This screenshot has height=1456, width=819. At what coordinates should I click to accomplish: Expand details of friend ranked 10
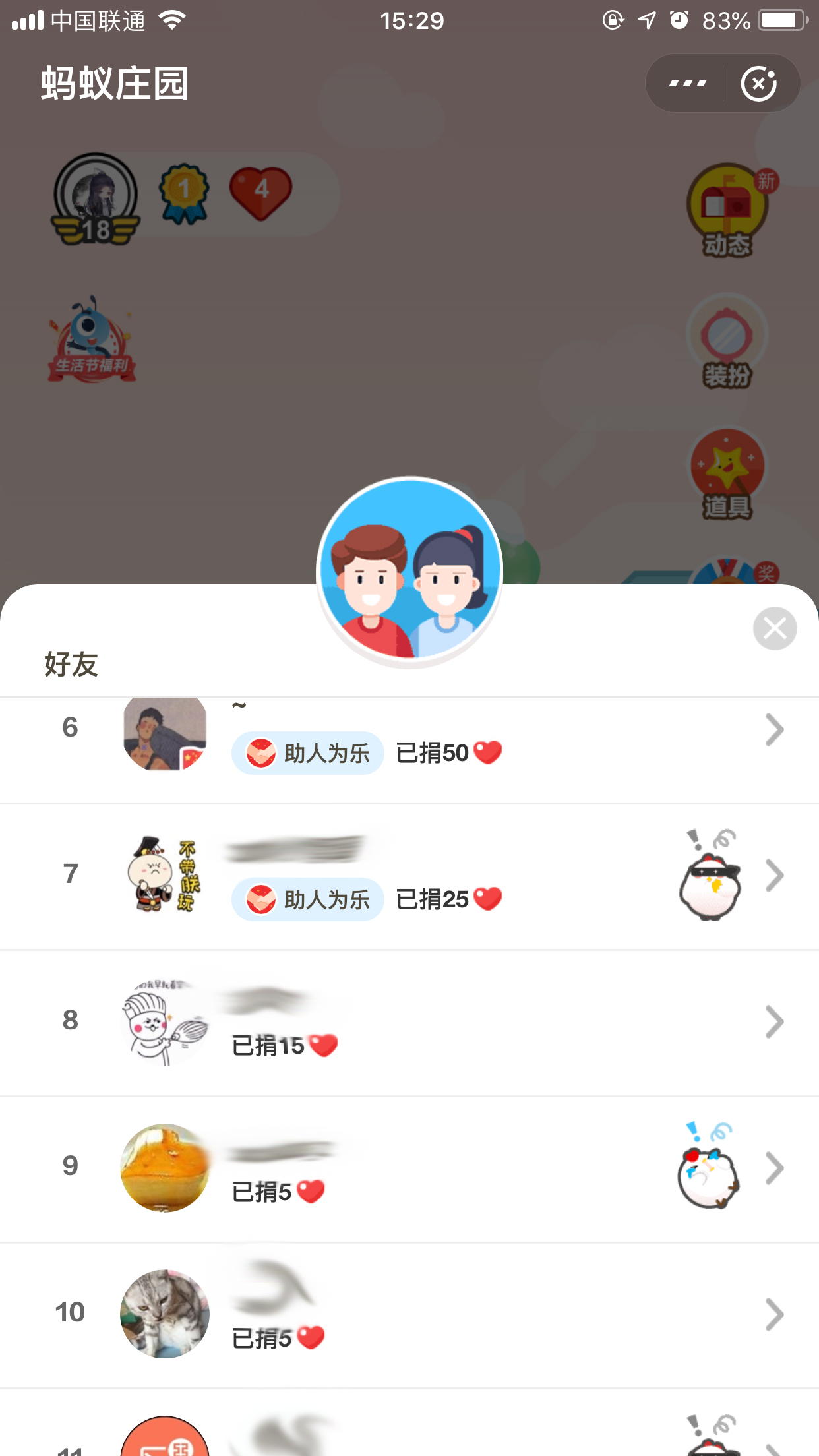pos(774,1314)
